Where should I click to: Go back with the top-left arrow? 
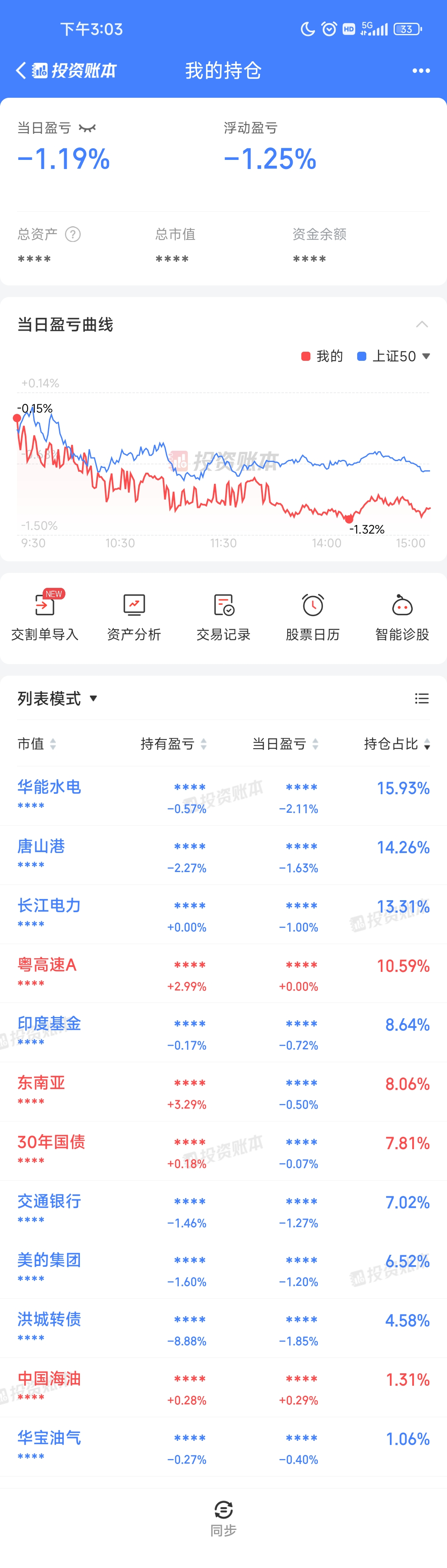click(21, 70)
